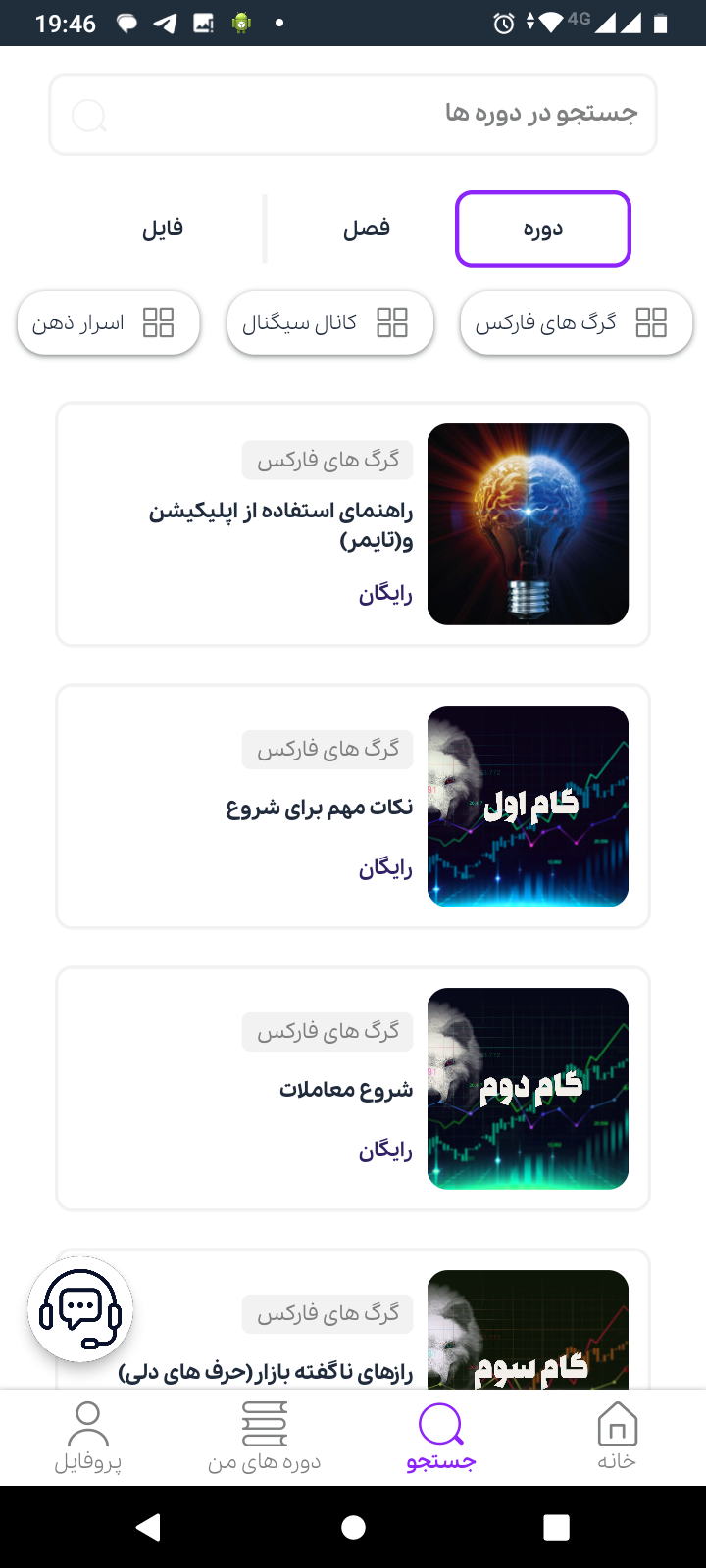This screenshot has height=1568, width=706.
Task: Open نکات مهم برای شروع course
Action: click(353, 807)
